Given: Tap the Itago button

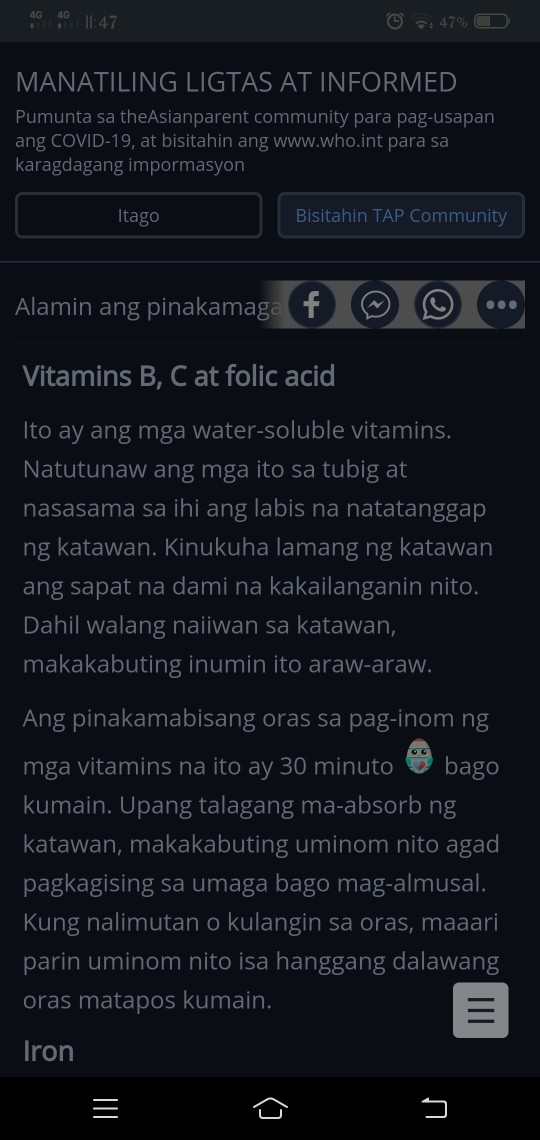Looking at the screenshot, I should [138, 215].
